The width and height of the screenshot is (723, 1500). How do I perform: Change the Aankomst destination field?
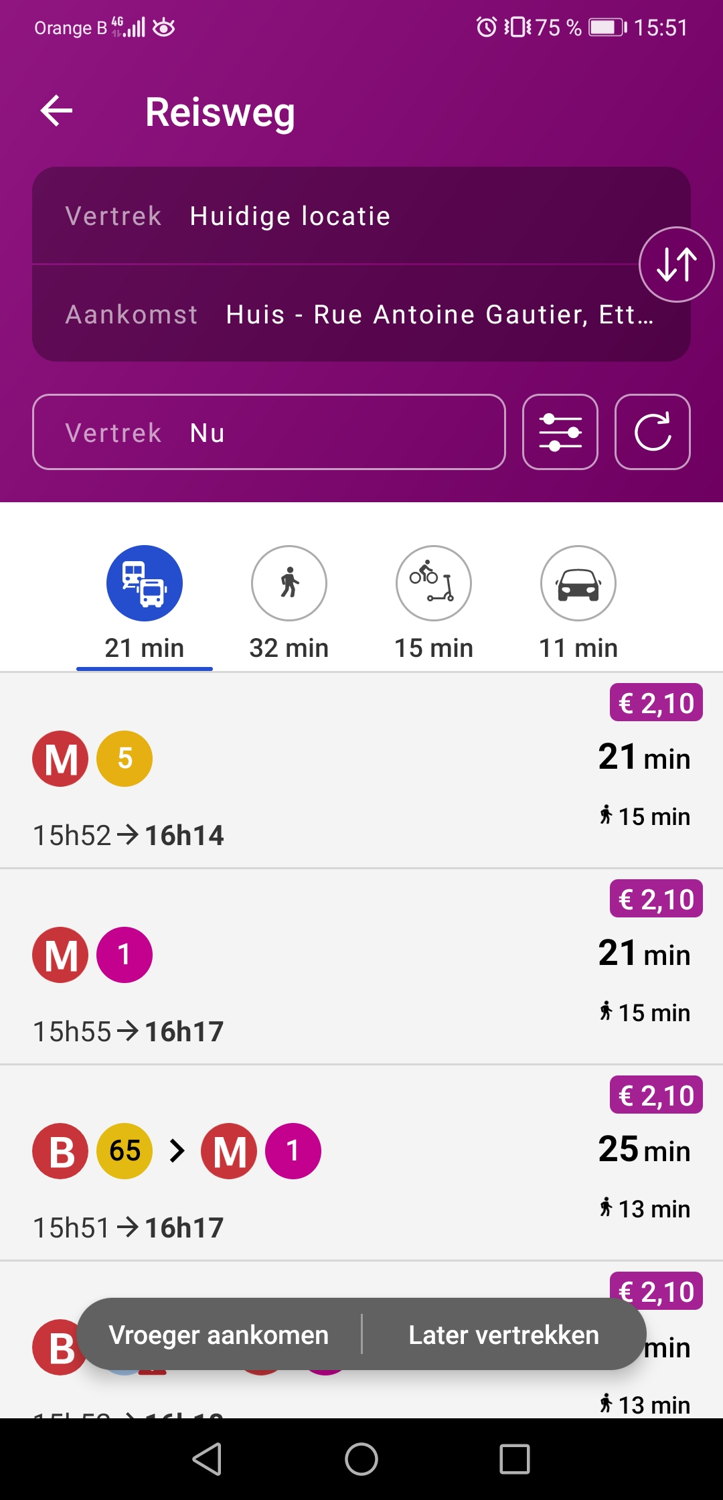coord(360,314)
